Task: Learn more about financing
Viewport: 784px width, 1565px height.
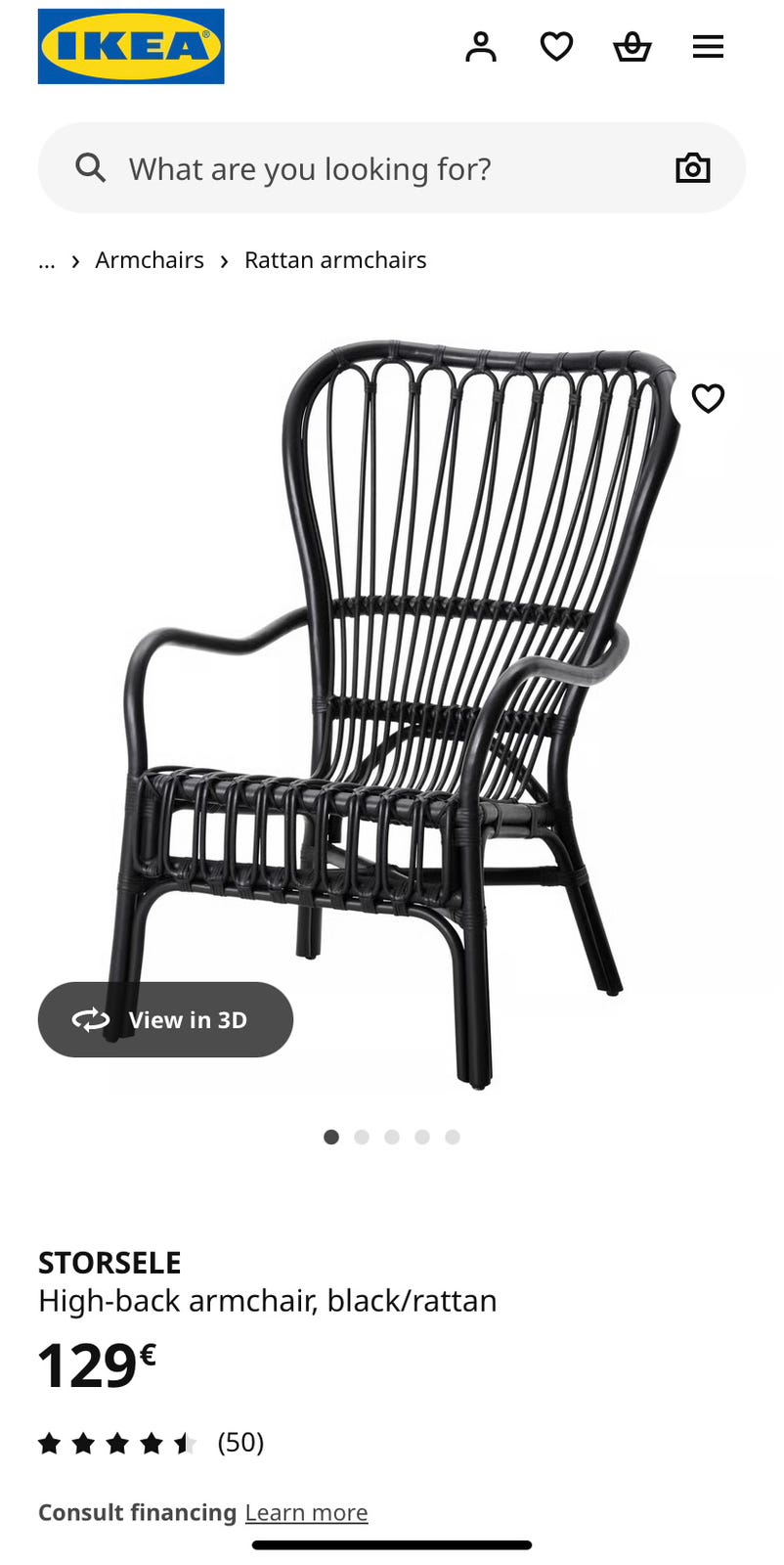Action: (x=306, y=1512)
